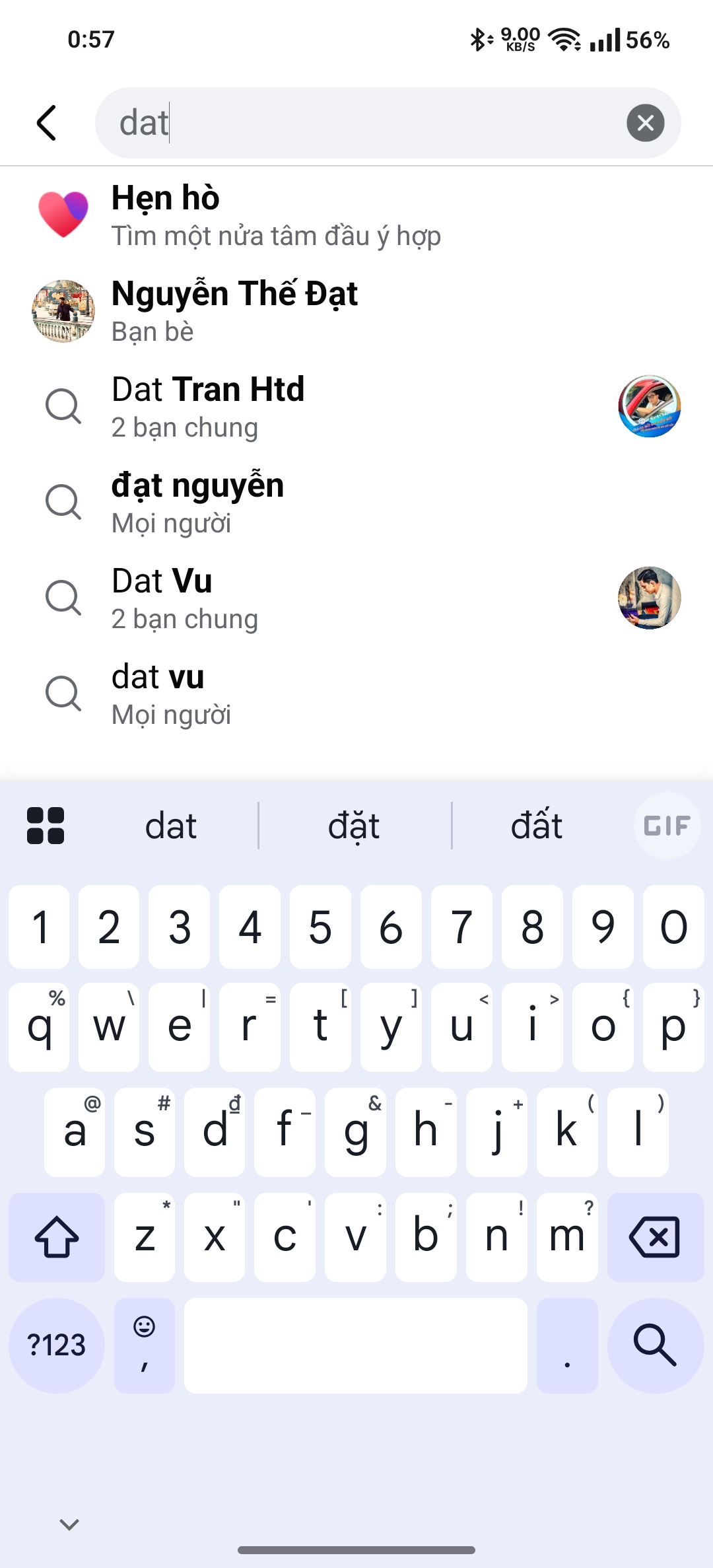The width and height of the screenshot is (713, 1568).
Task: Select the Dat Vu suggestion with 2 bạn chung
Action: pyautogui.click(x=264, y=598)
